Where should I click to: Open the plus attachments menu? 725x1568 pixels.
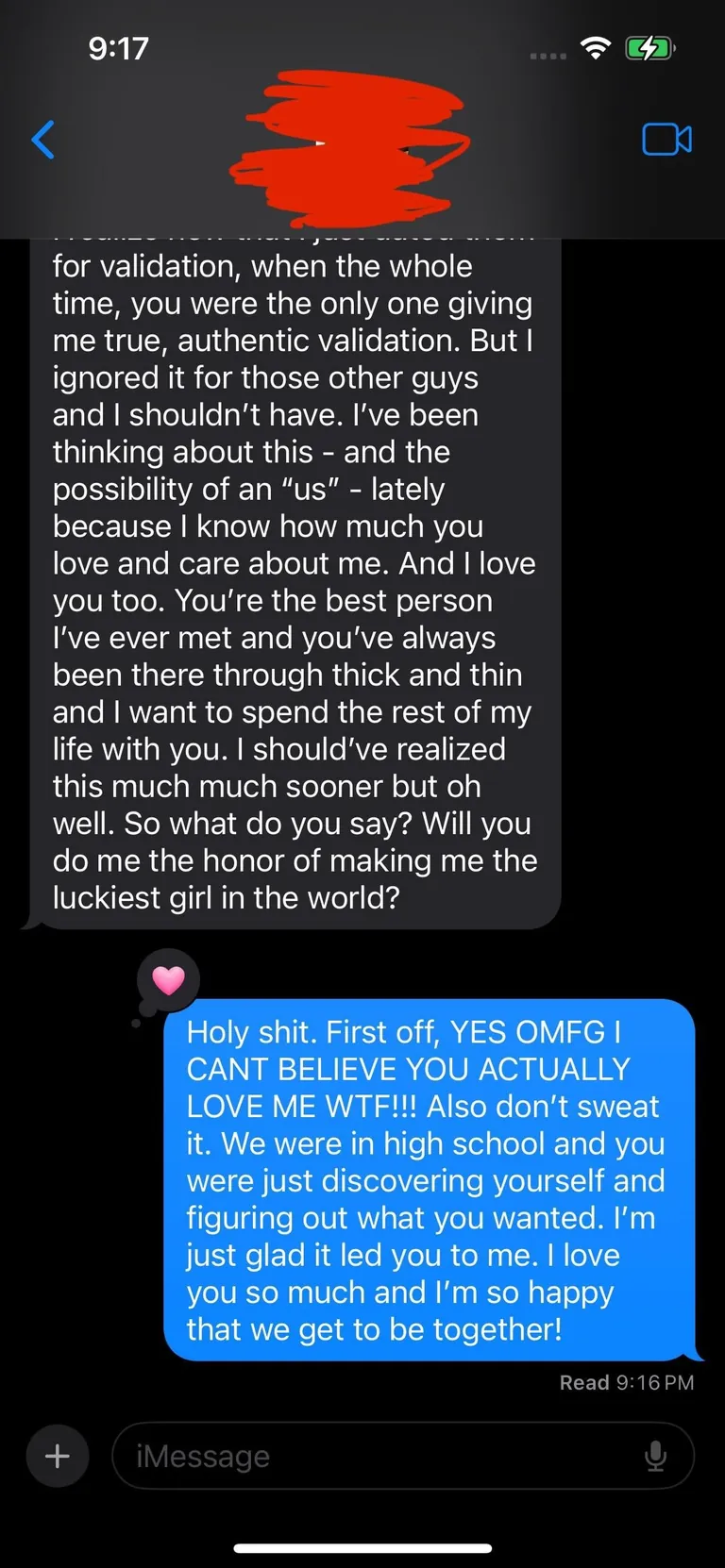[x=58, y=1456]
